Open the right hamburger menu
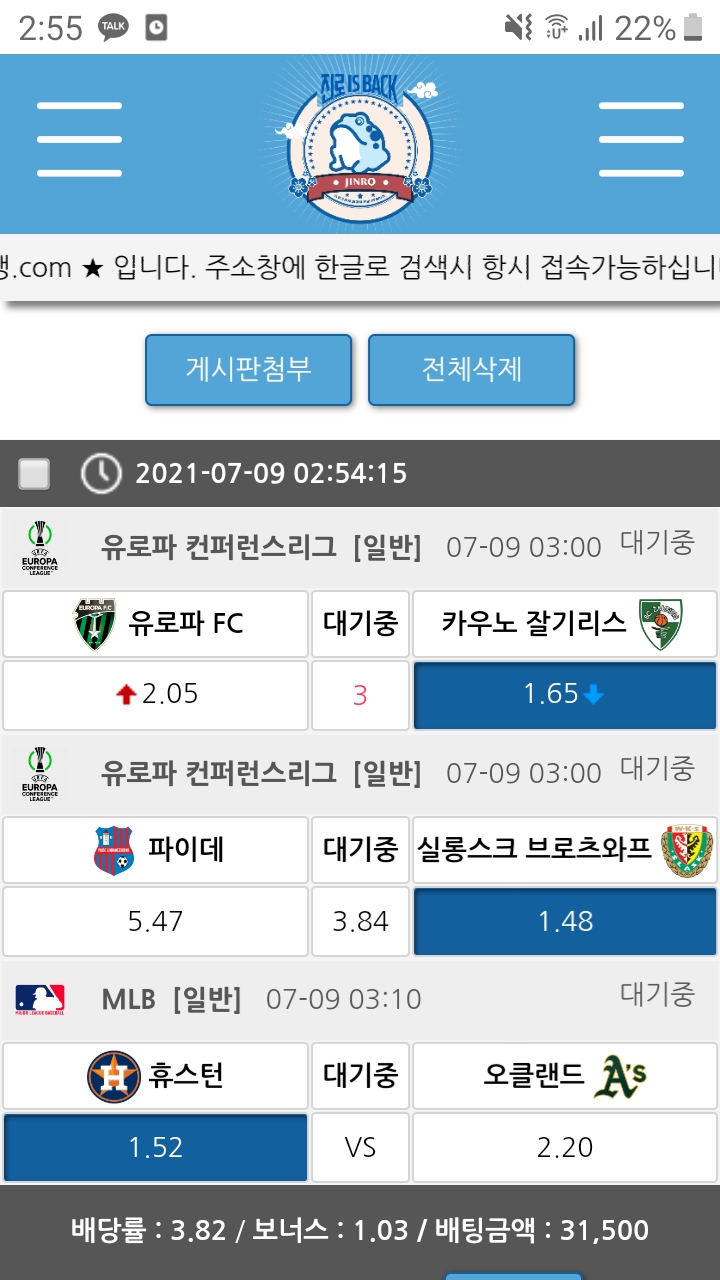 640,140
